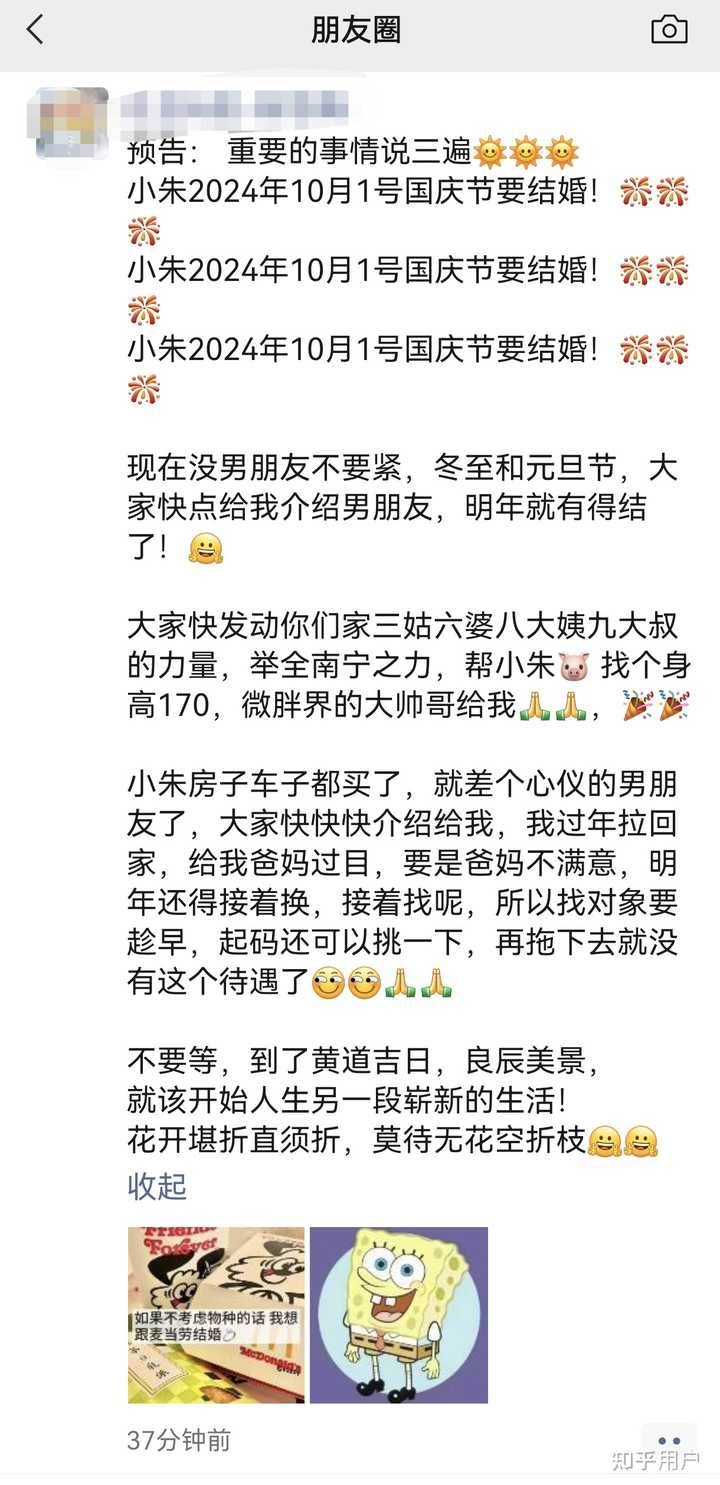Open the poster's profile avatar
Screen dimensions: 720x1485
[x=72, y=123]
